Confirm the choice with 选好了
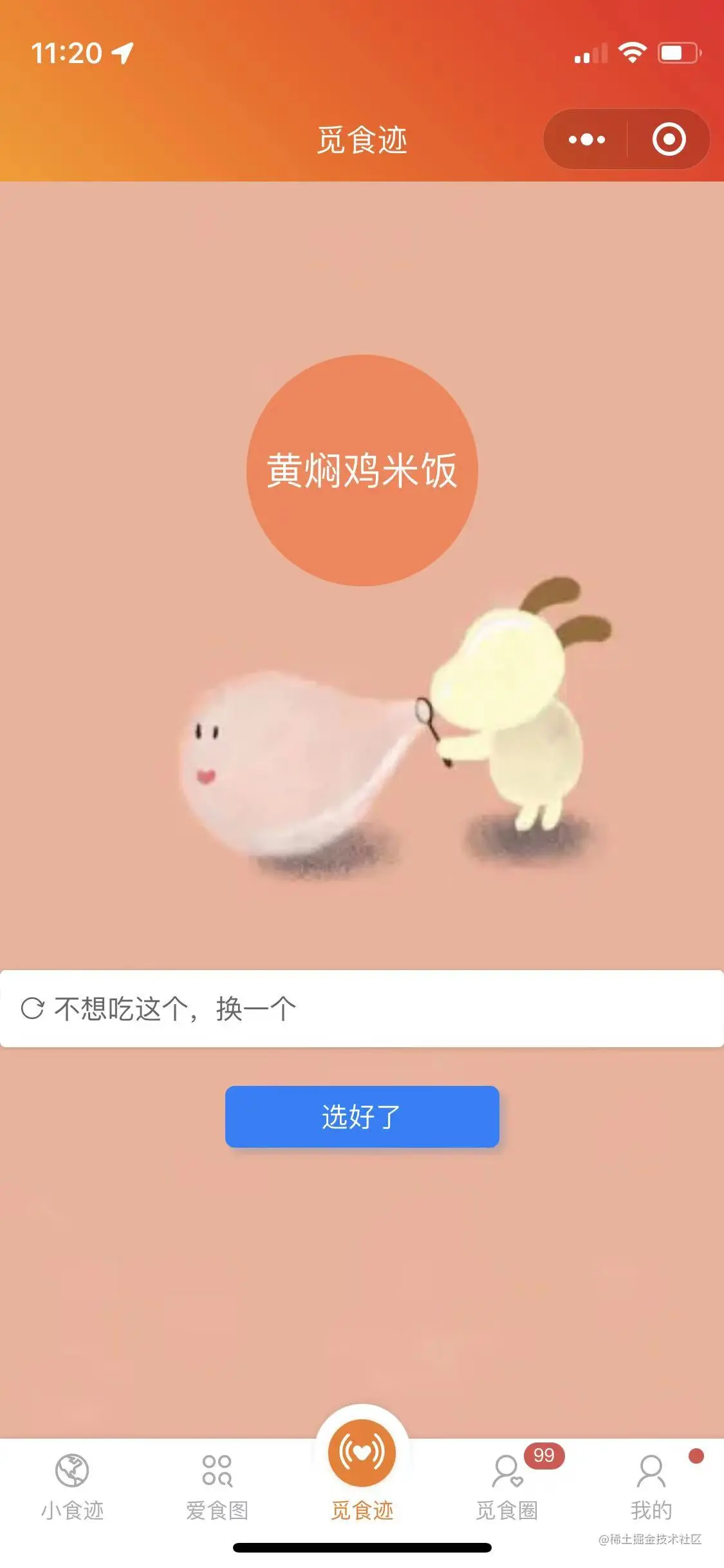Screen dimensions: 724x1568 [x=362, y=1117]
